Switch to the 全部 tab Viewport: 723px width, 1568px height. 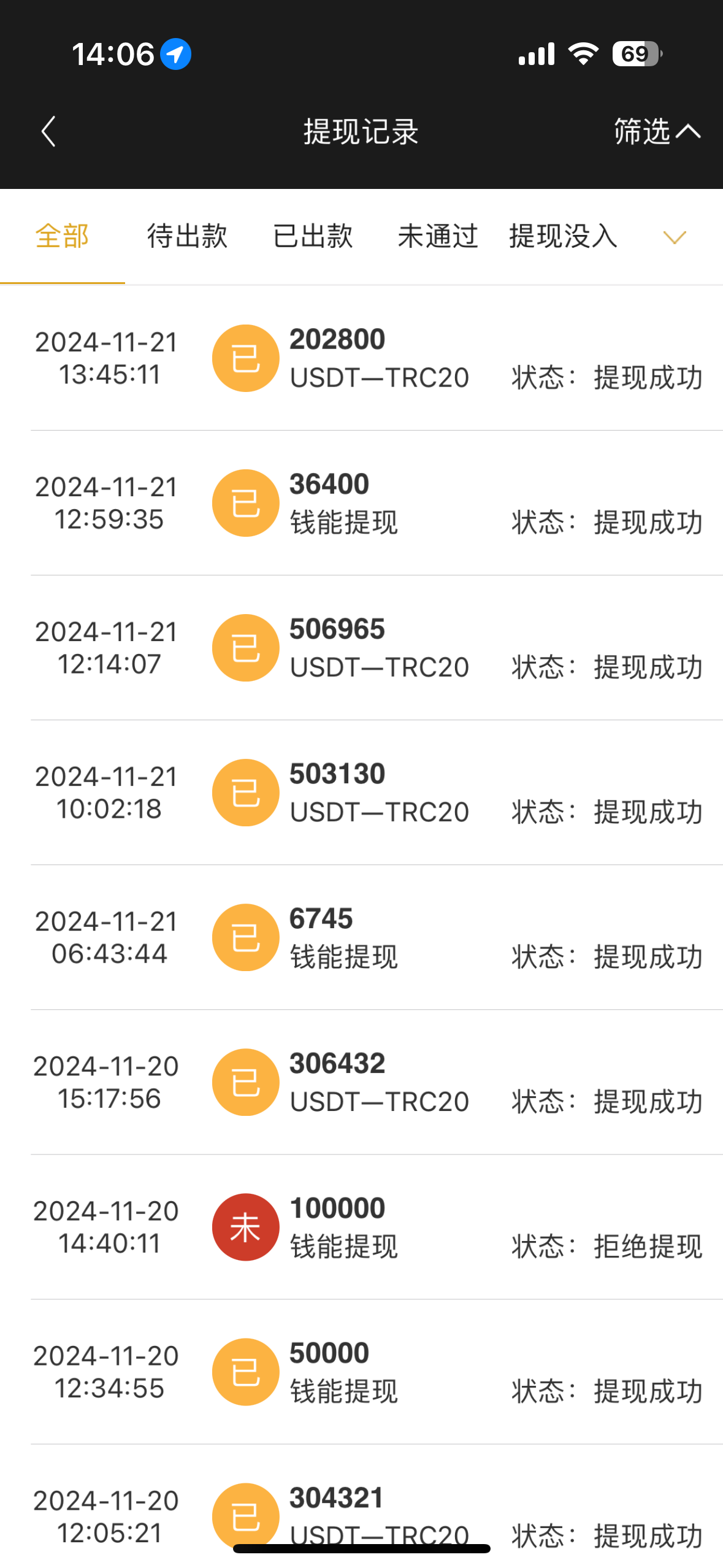pyautogui.click(x=63, y=236)
